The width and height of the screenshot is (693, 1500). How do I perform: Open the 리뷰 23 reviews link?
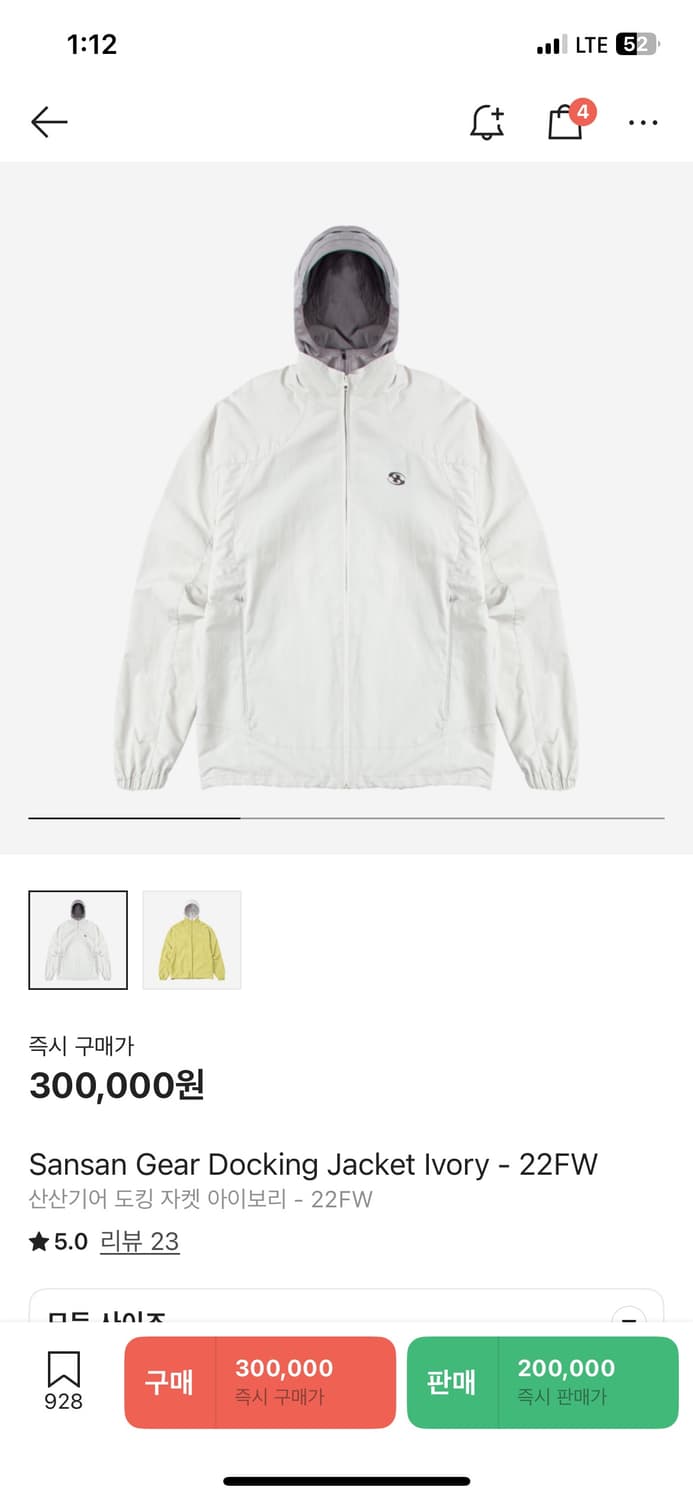coord(140,1242)
